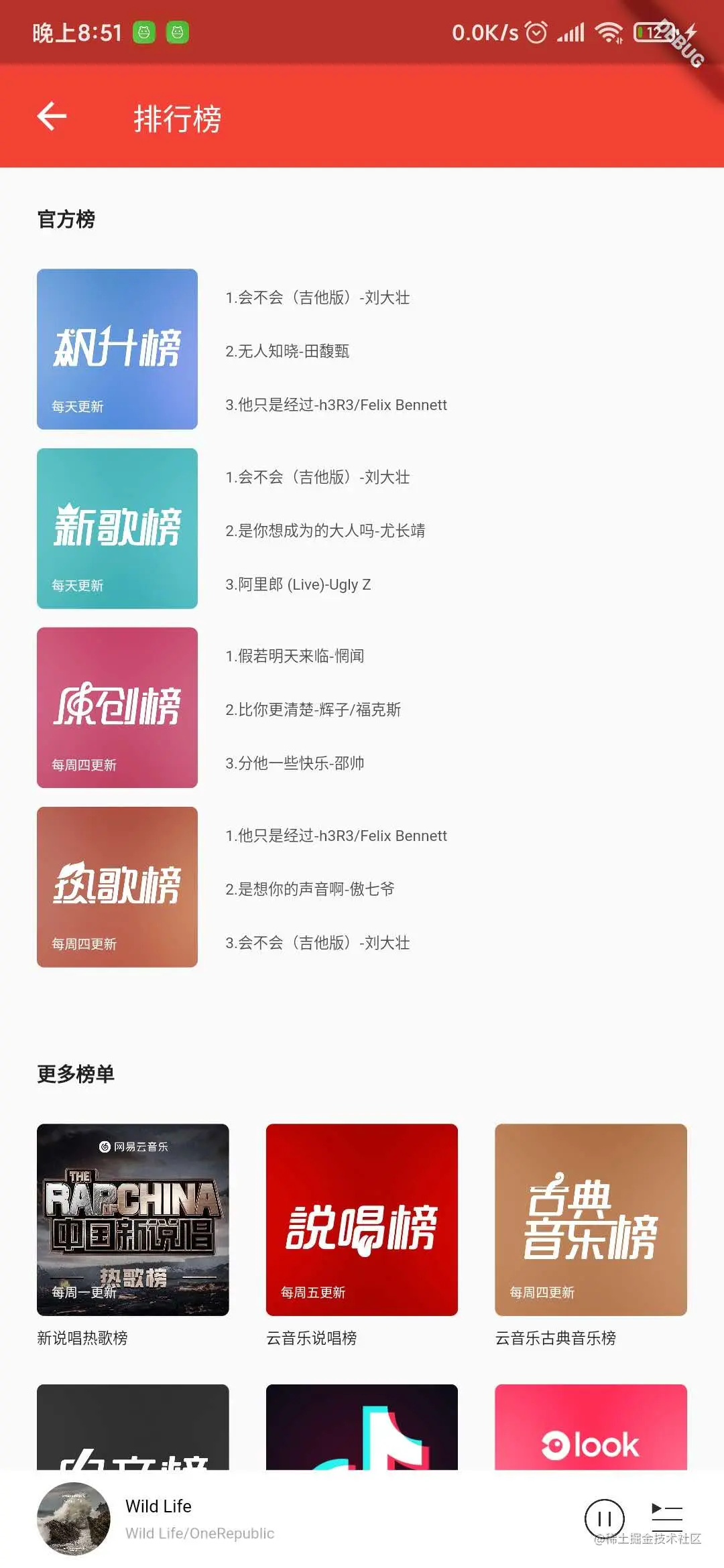Open the 热歌榜 chart card
The image size is (724, 1568).
pyautogui.click(x=117, y=887)
